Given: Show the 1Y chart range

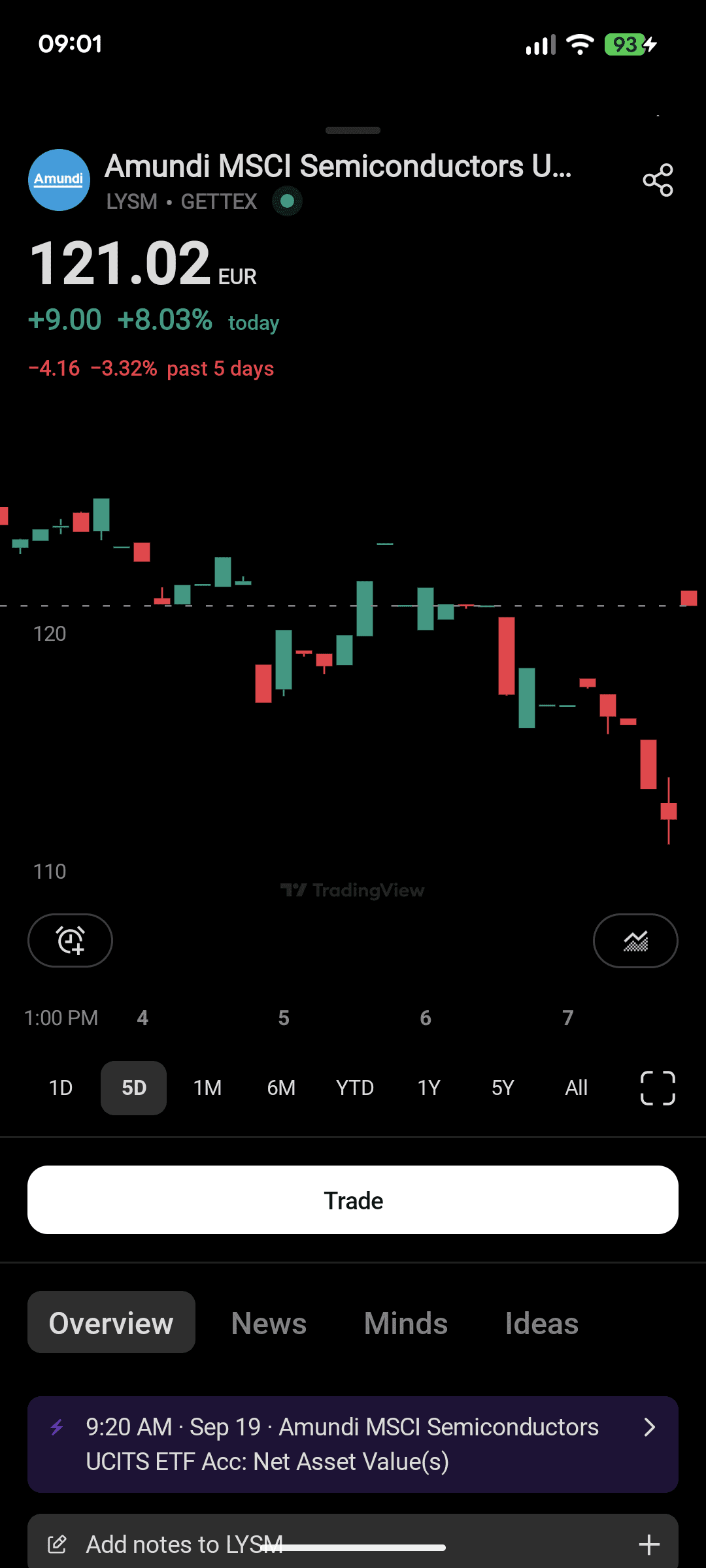Looking at the screenshot, I should 429,1088.
